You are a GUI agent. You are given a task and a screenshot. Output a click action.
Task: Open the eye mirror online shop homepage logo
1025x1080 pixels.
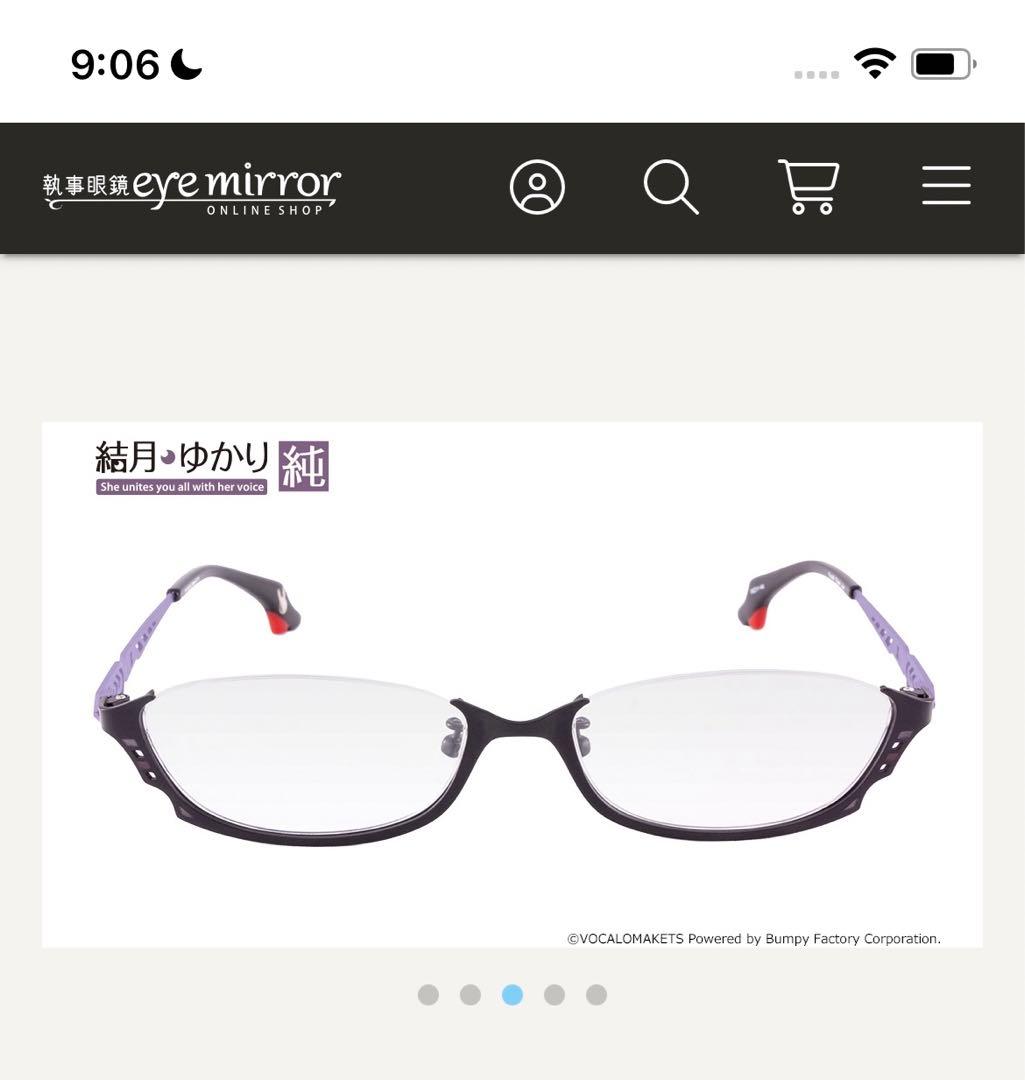[191, 187]
